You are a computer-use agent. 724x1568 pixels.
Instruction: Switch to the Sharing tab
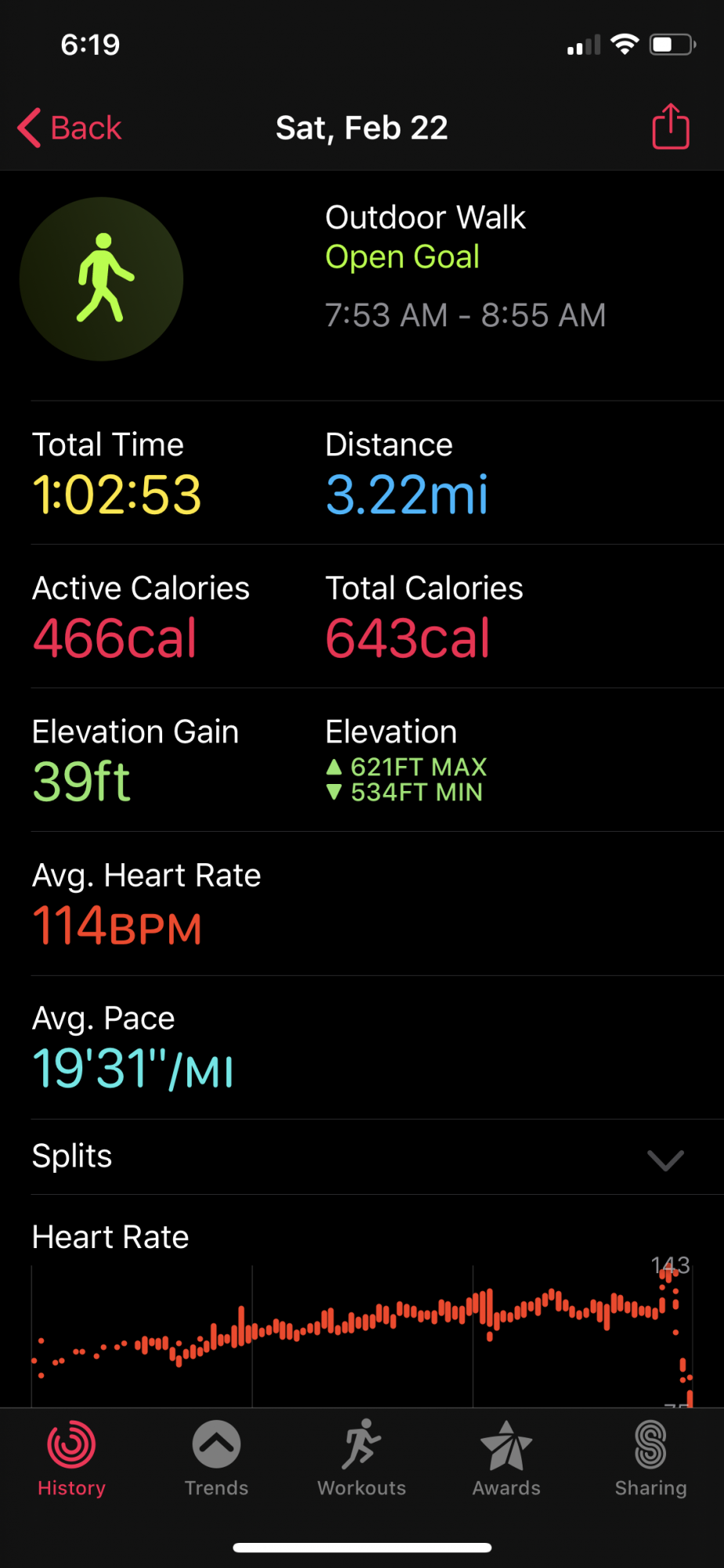(x=650, y=1458)
